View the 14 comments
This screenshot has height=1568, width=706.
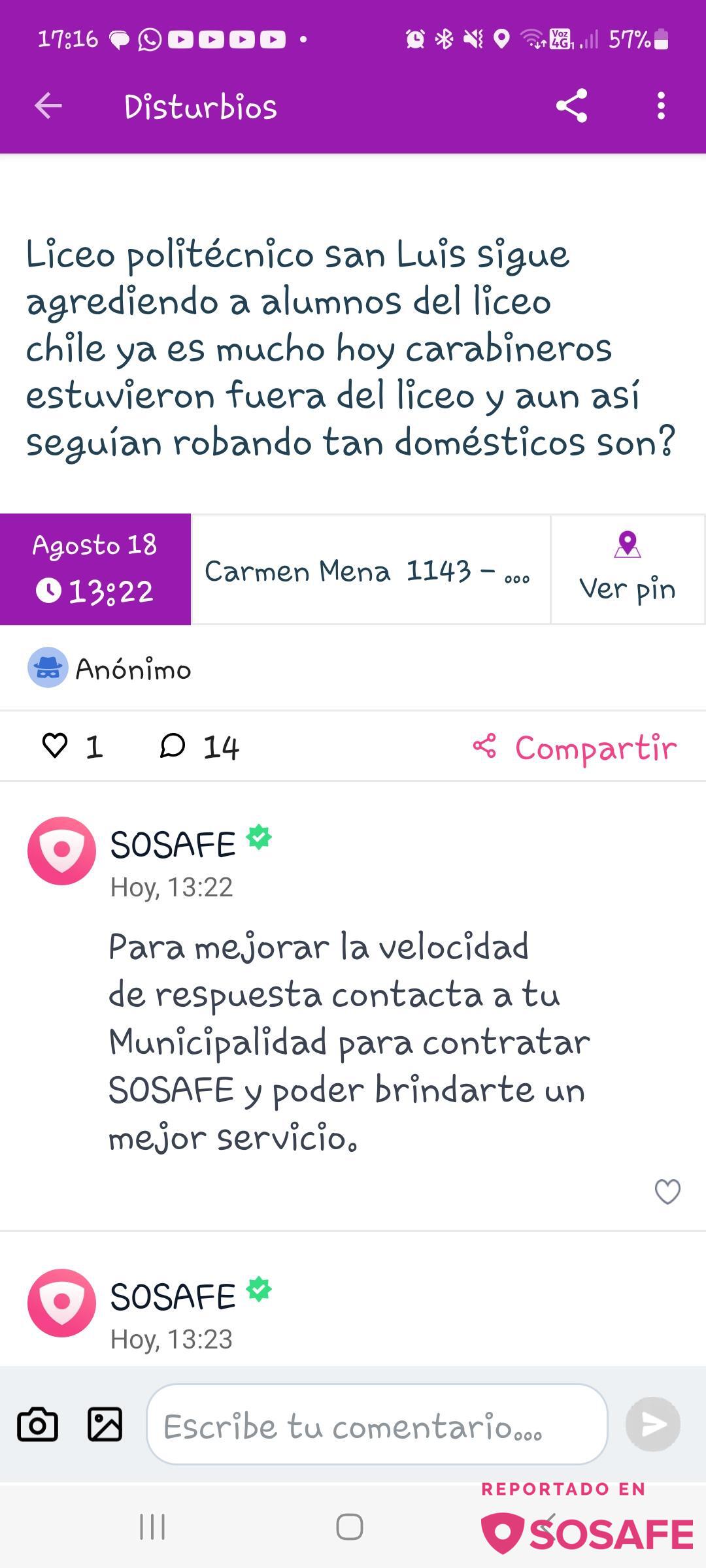(x=199, y=746)
